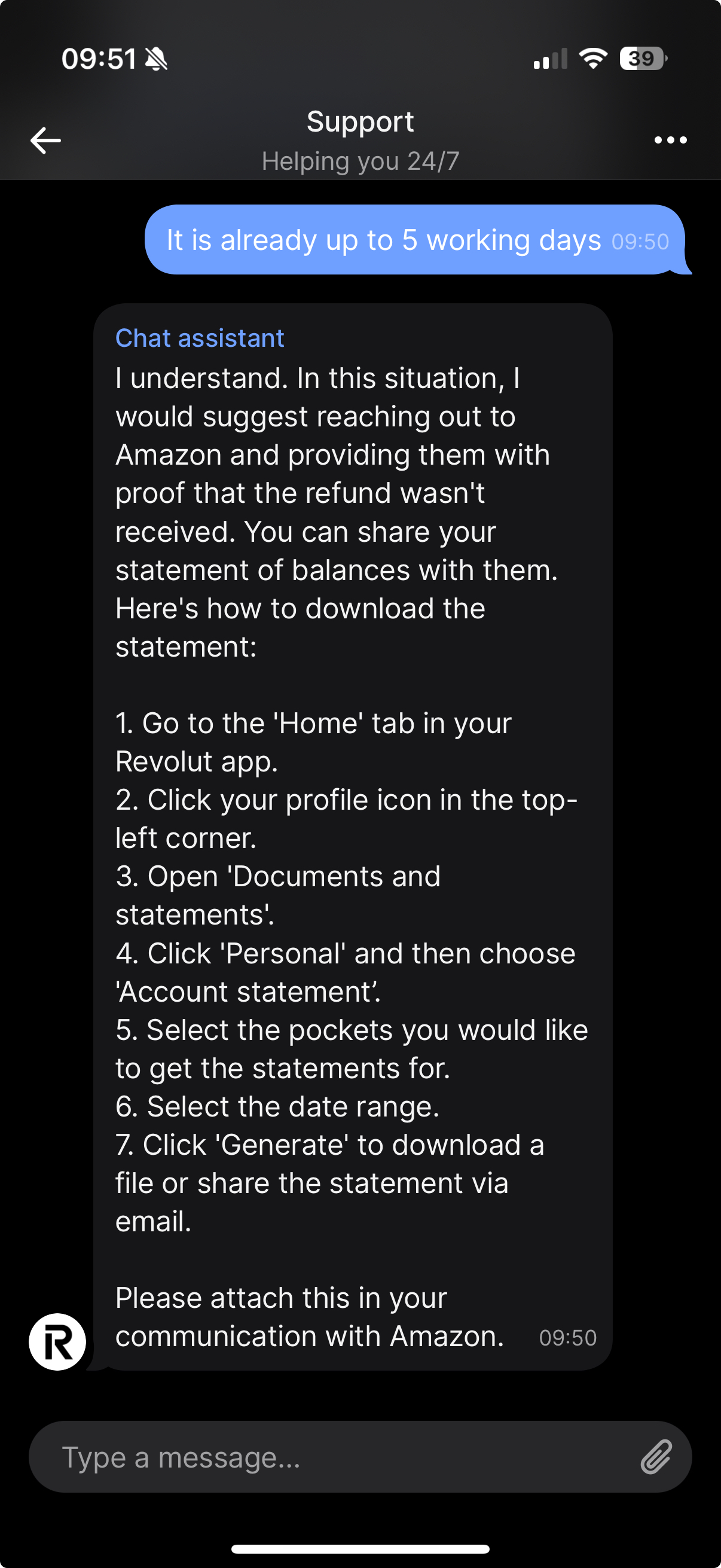Go back from the Support chat
This screenshot has width=721, height=1568.
45,141
